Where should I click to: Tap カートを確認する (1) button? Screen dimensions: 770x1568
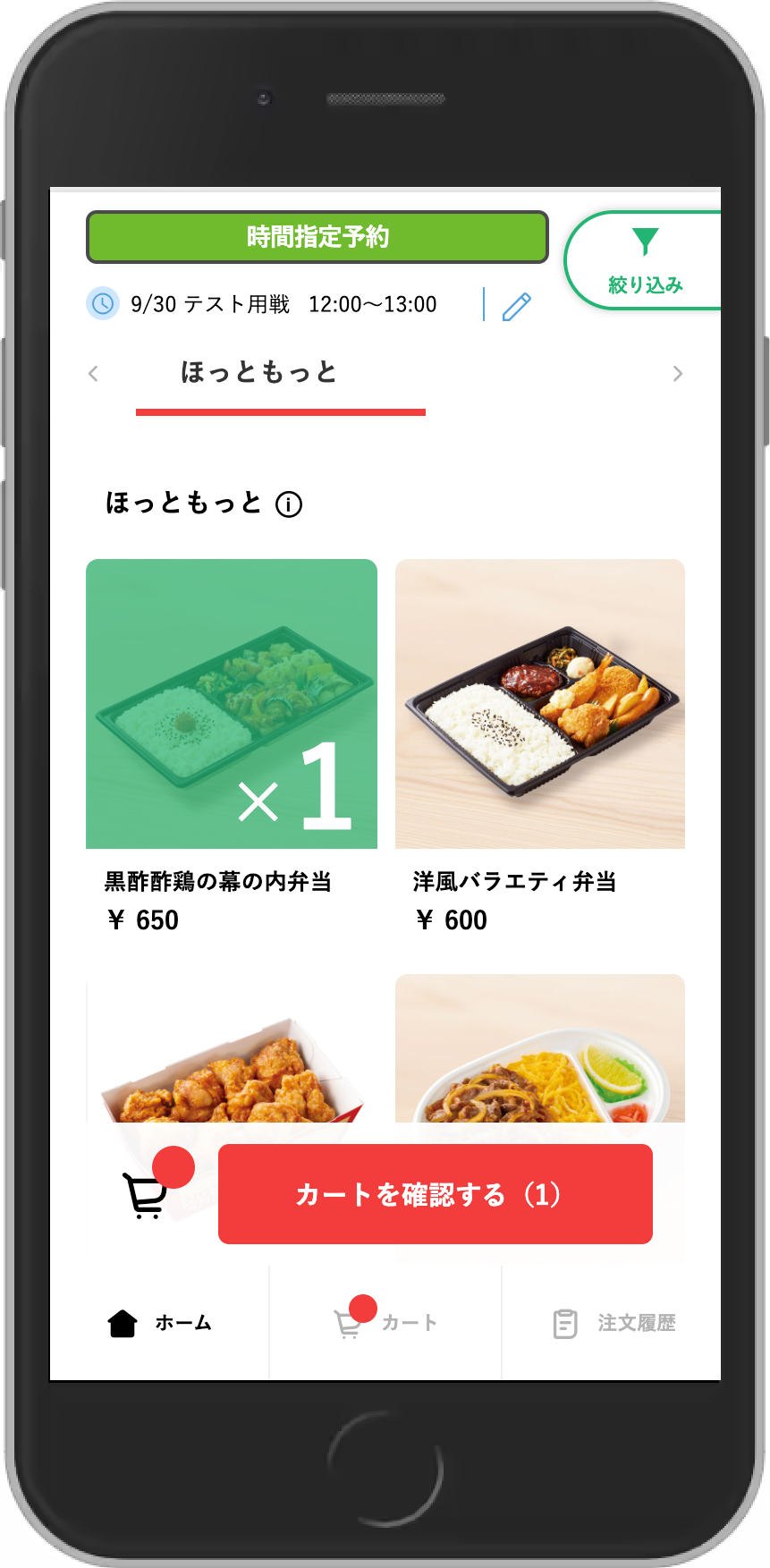click(x=436, y=1194)
